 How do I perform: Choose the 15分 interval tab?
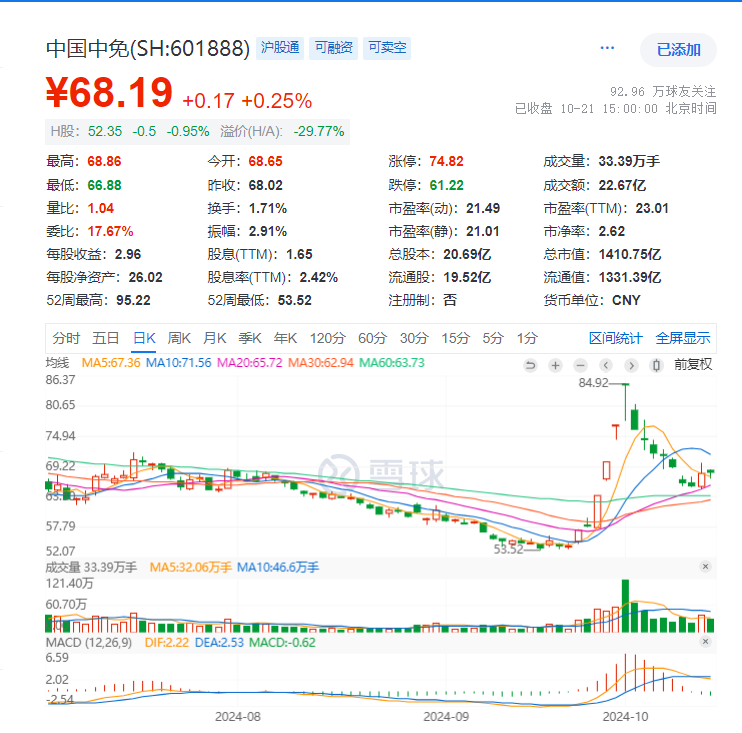pyautogui.click(x=455, y=338)
